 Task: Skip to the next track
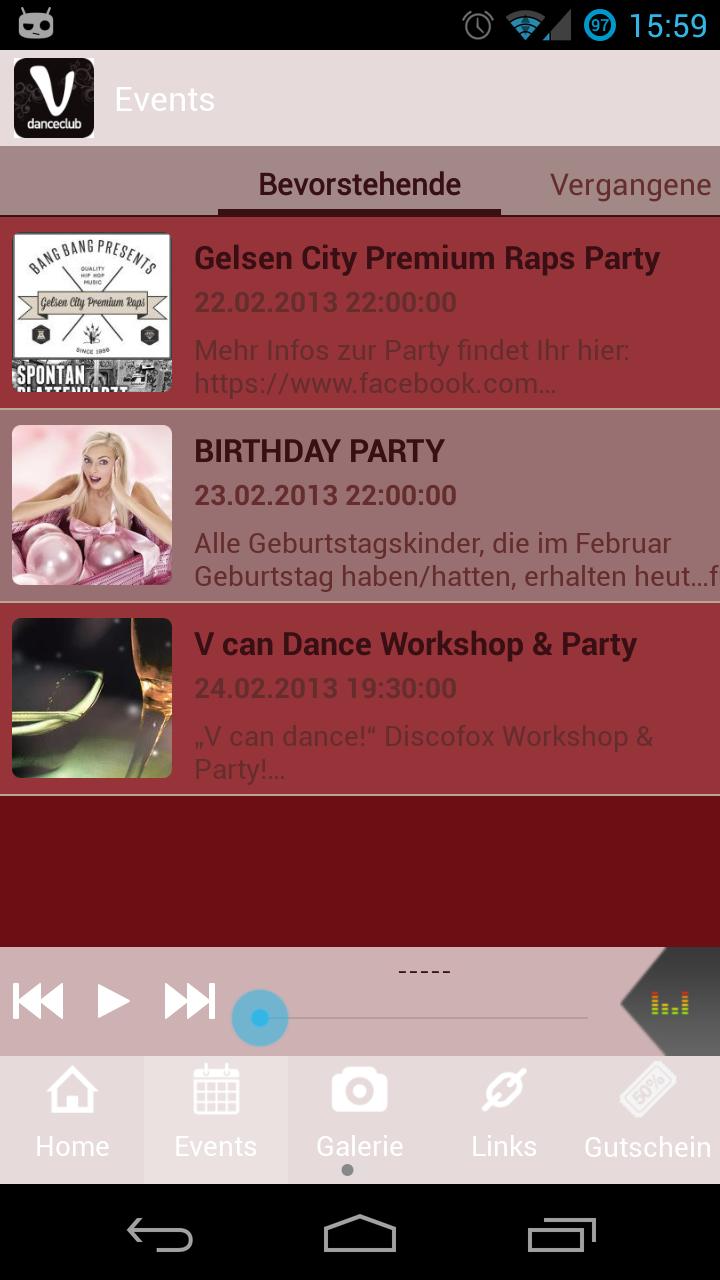(x=189, y=1001)
